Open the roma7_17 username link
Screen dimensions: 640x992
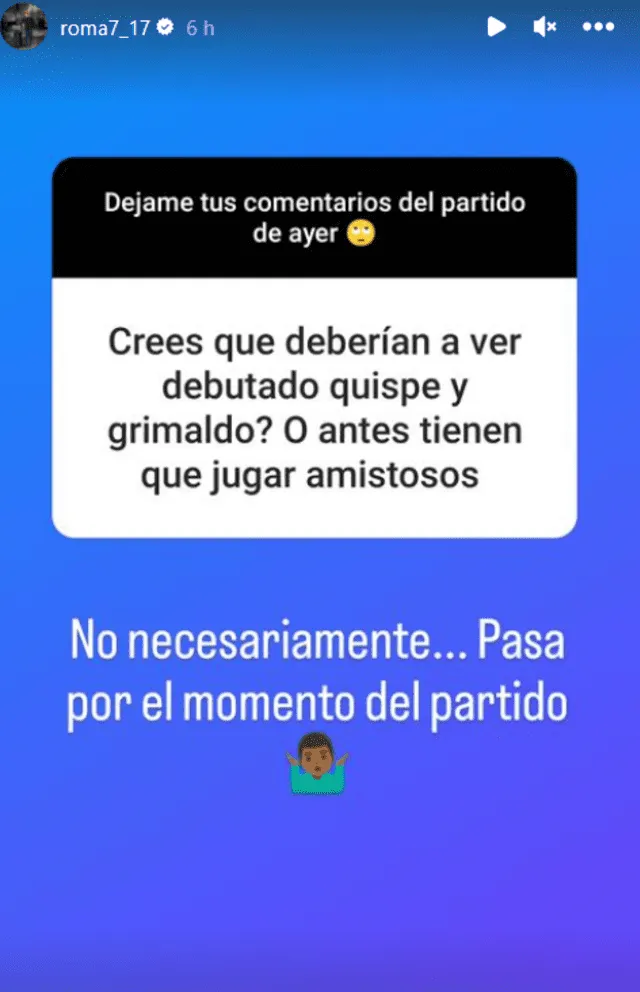tap(104, 28)
